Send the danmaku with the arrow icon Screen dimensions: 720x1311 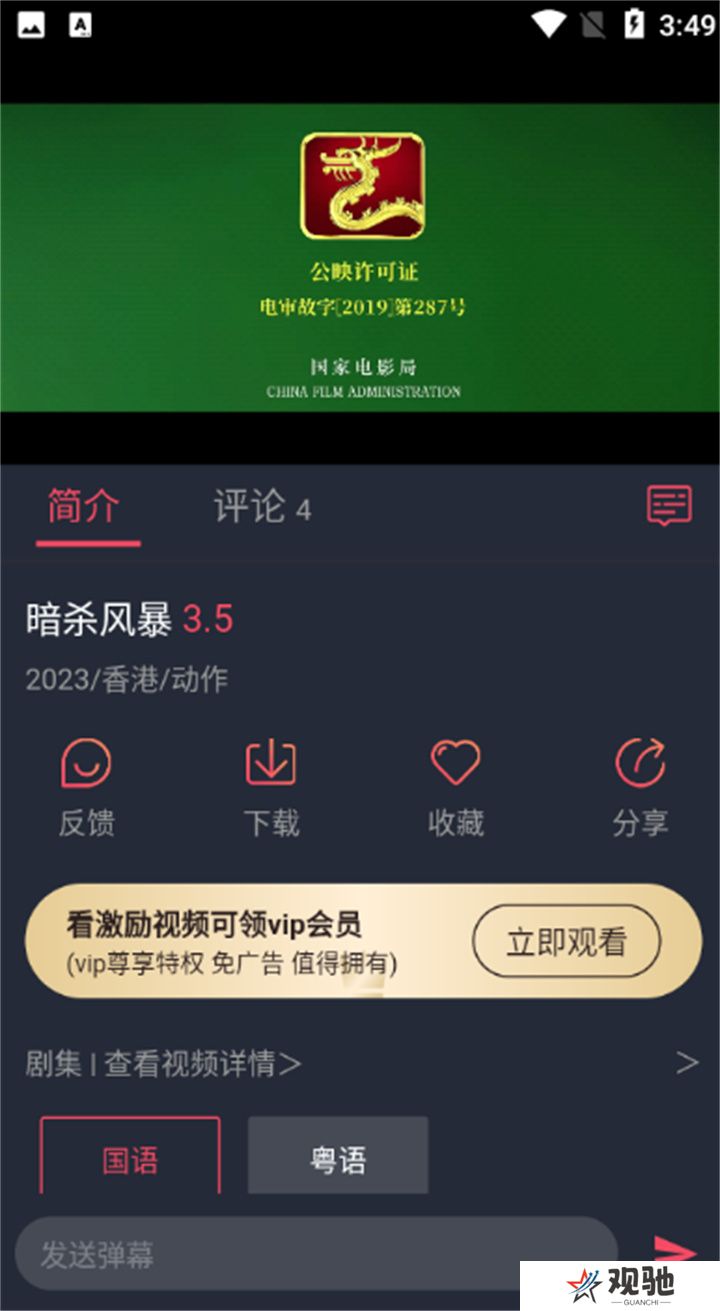click(673, 1248)
